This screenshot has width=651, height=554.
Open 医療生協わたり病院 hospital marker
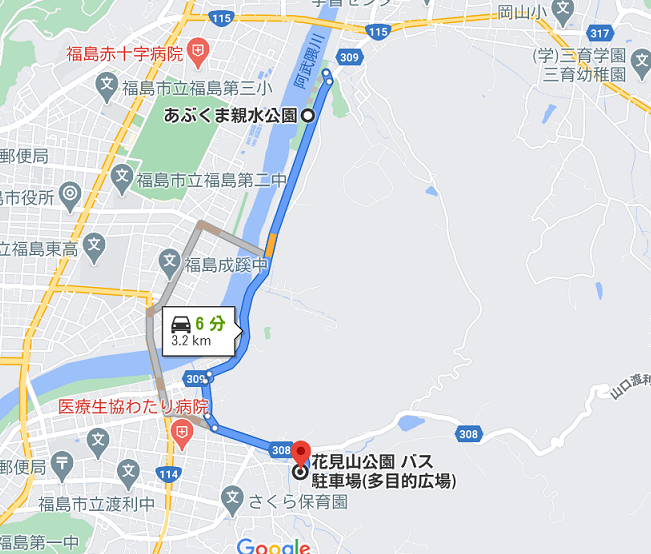pyautogui.click(x=182, y=432)
